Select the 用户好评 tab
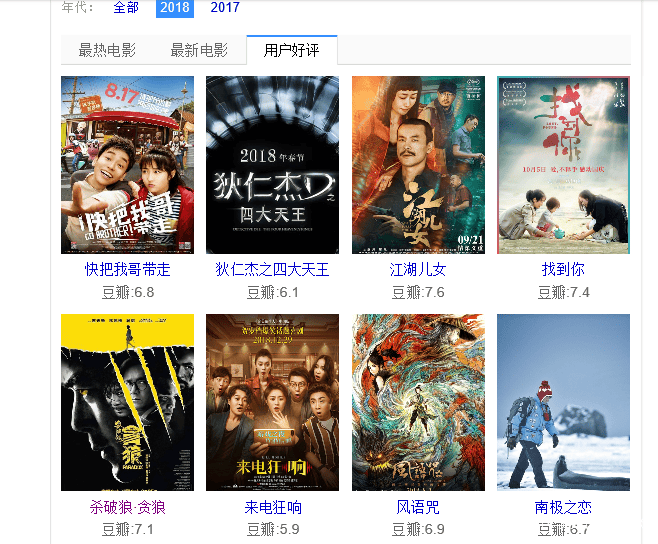 click(x=292, y=50)
